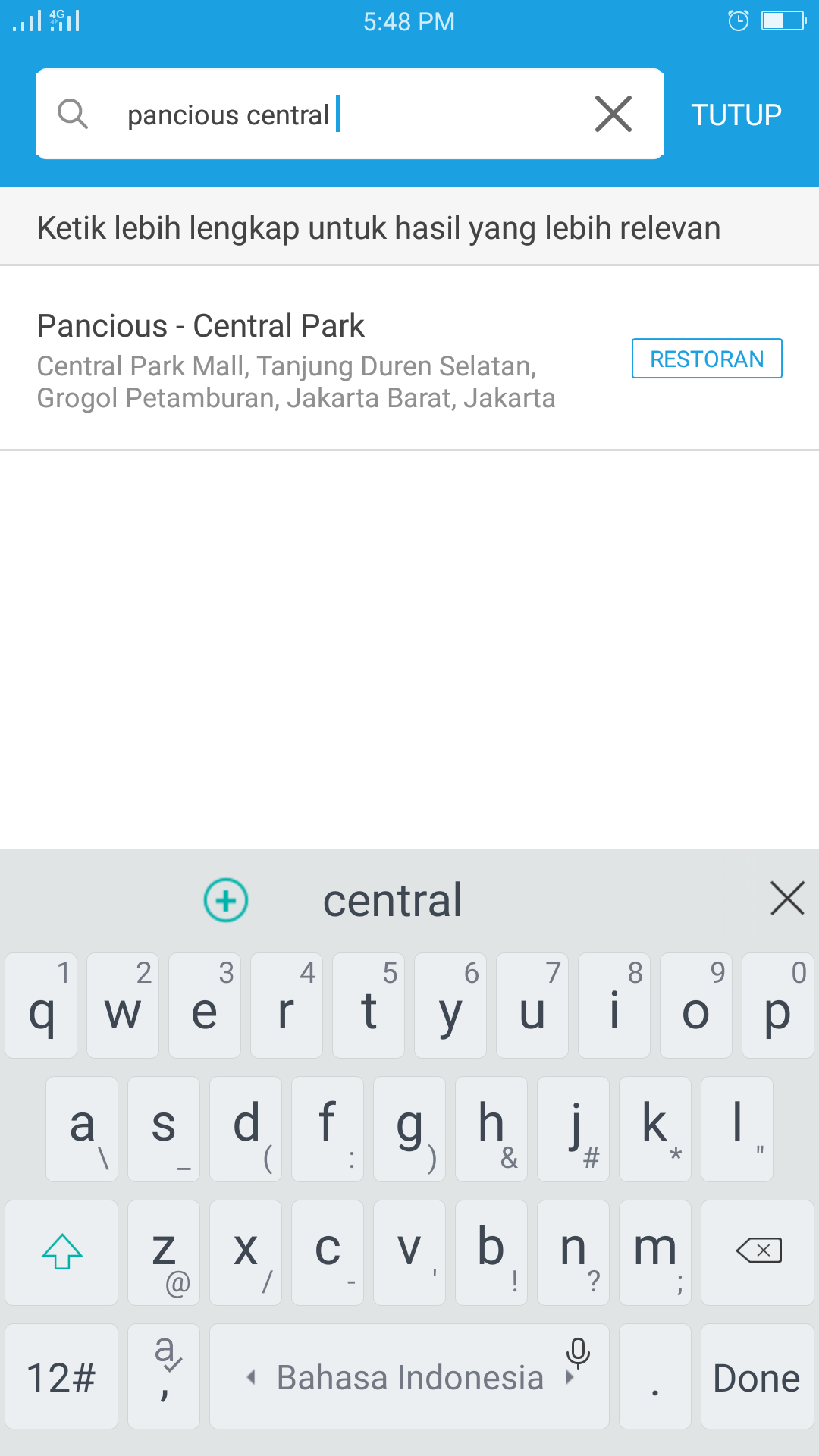Image resolution: width=819 pixels, height=1456 pixels.
Task: Clear the search text with the X
Action: click(613, 114)
